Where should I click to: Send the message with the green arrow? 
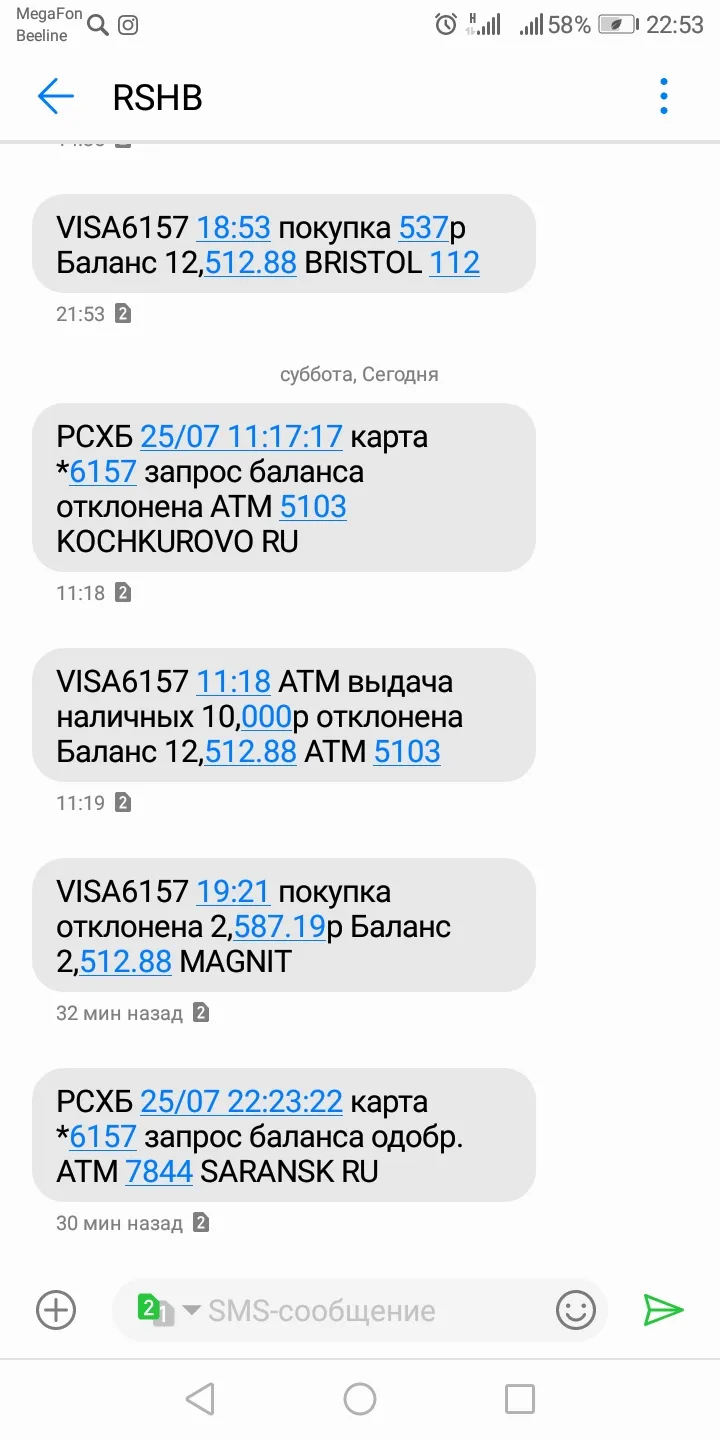[x=663, y=1310]
